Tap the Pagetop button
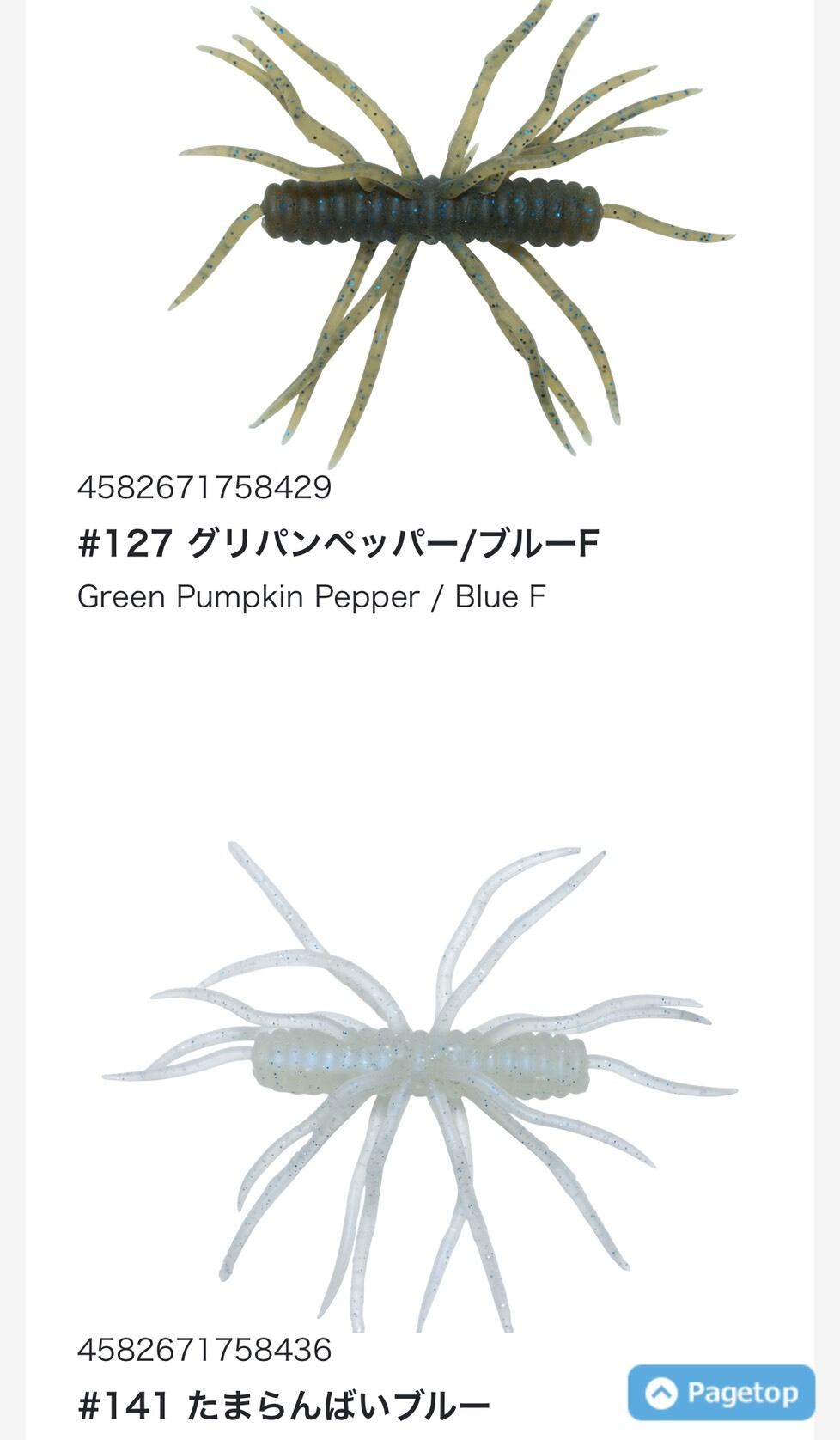The image size is (840, 1440). point(721,1392)
